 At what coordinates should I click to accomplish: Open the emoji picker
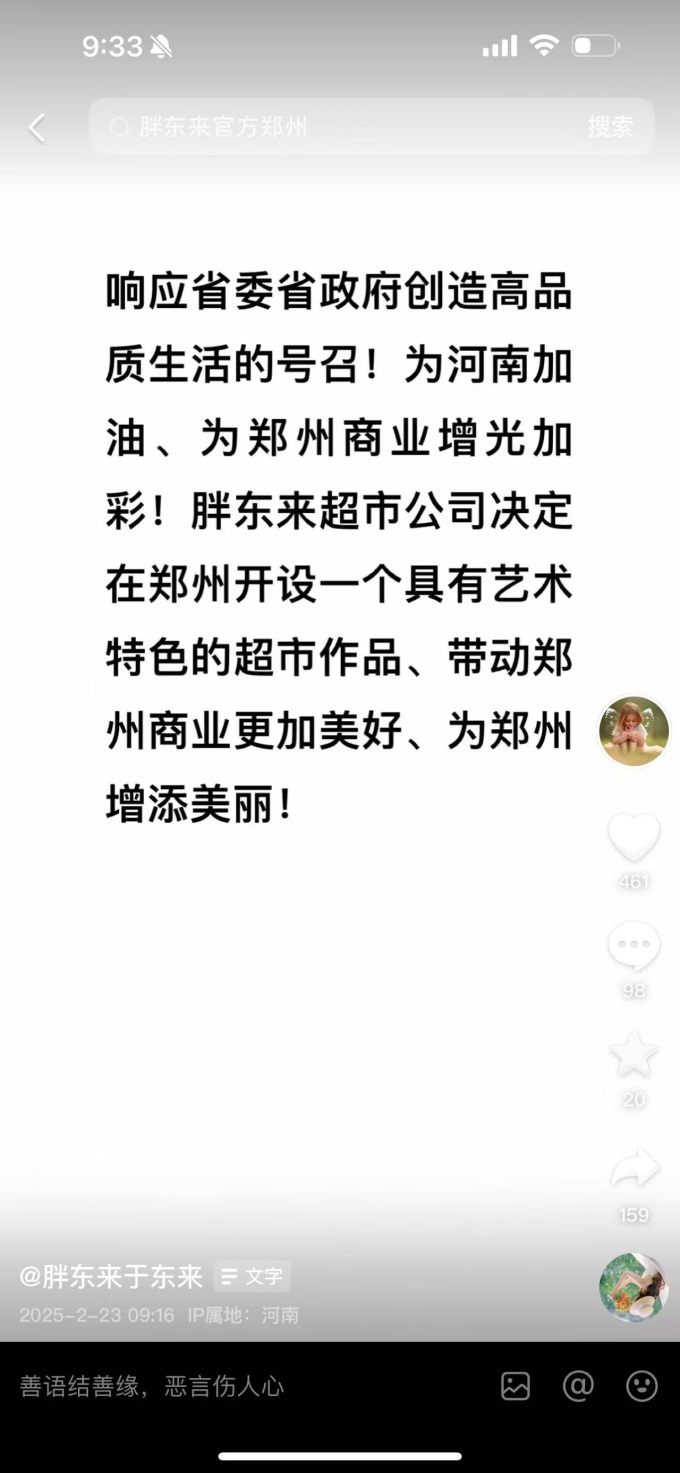point(641,1386)
